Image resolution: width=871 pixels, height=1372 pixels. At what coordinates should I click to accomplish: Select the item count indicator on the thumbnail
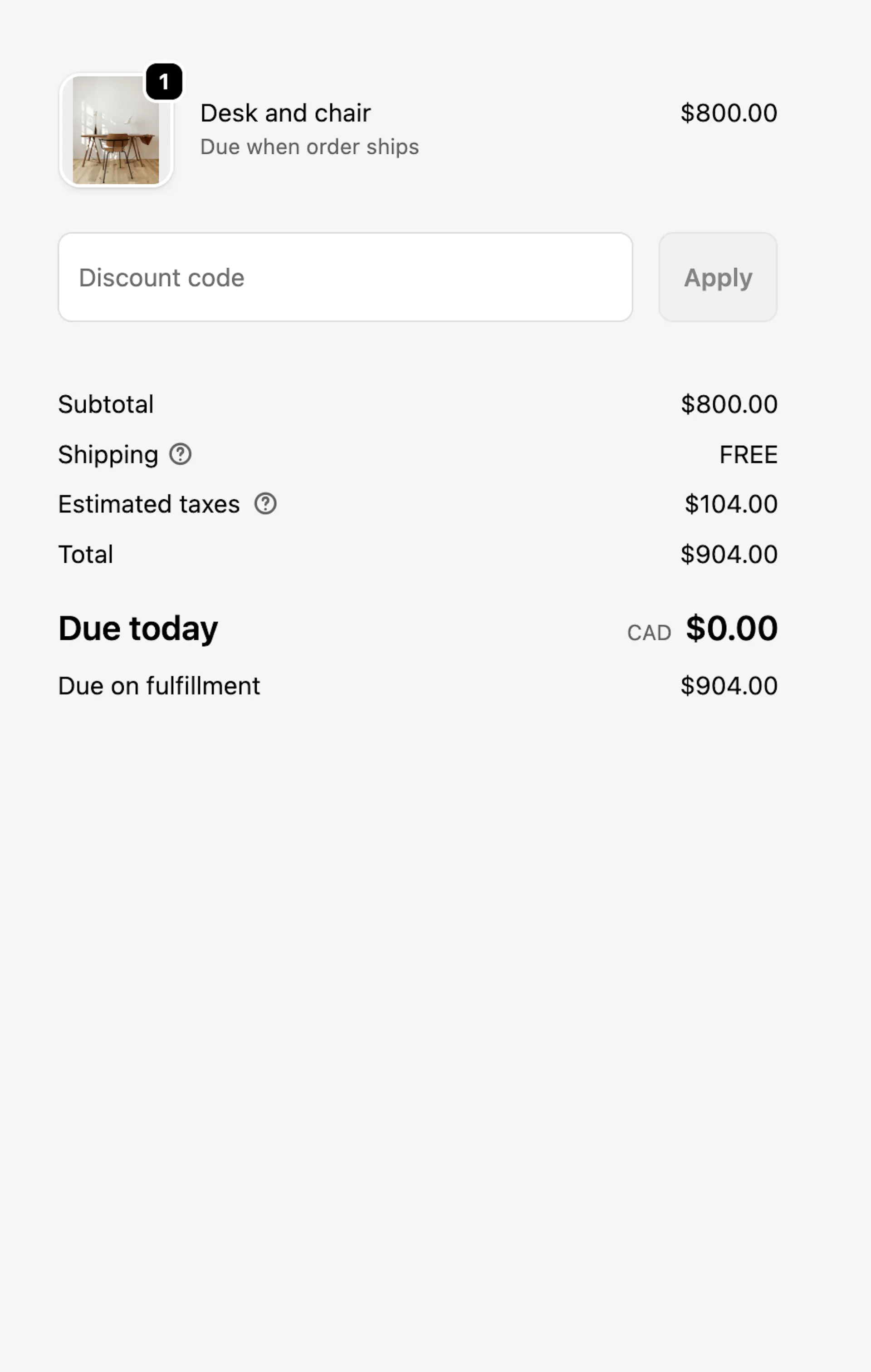[x=163, y=83]
